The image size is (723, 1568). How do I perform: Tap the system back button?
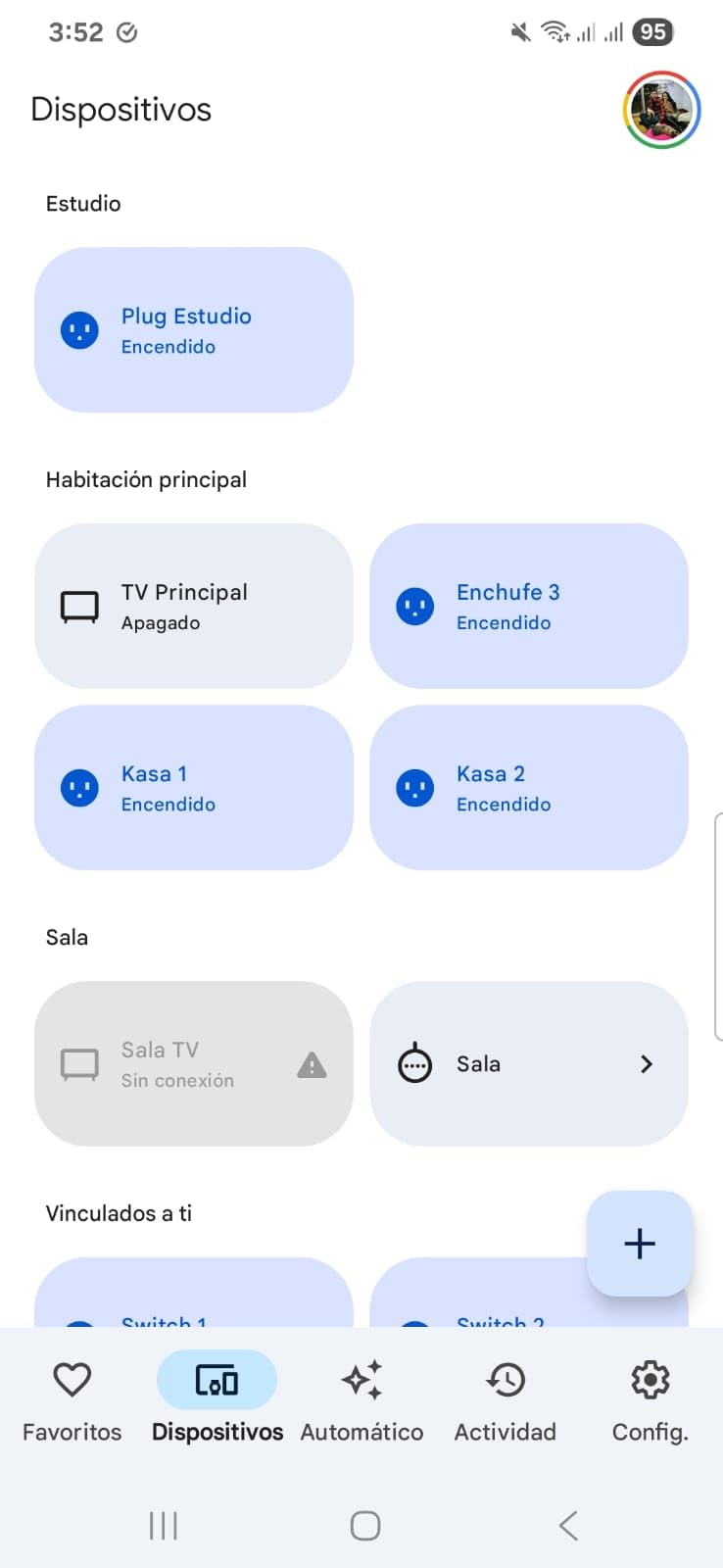click(x=568, y=1526)
